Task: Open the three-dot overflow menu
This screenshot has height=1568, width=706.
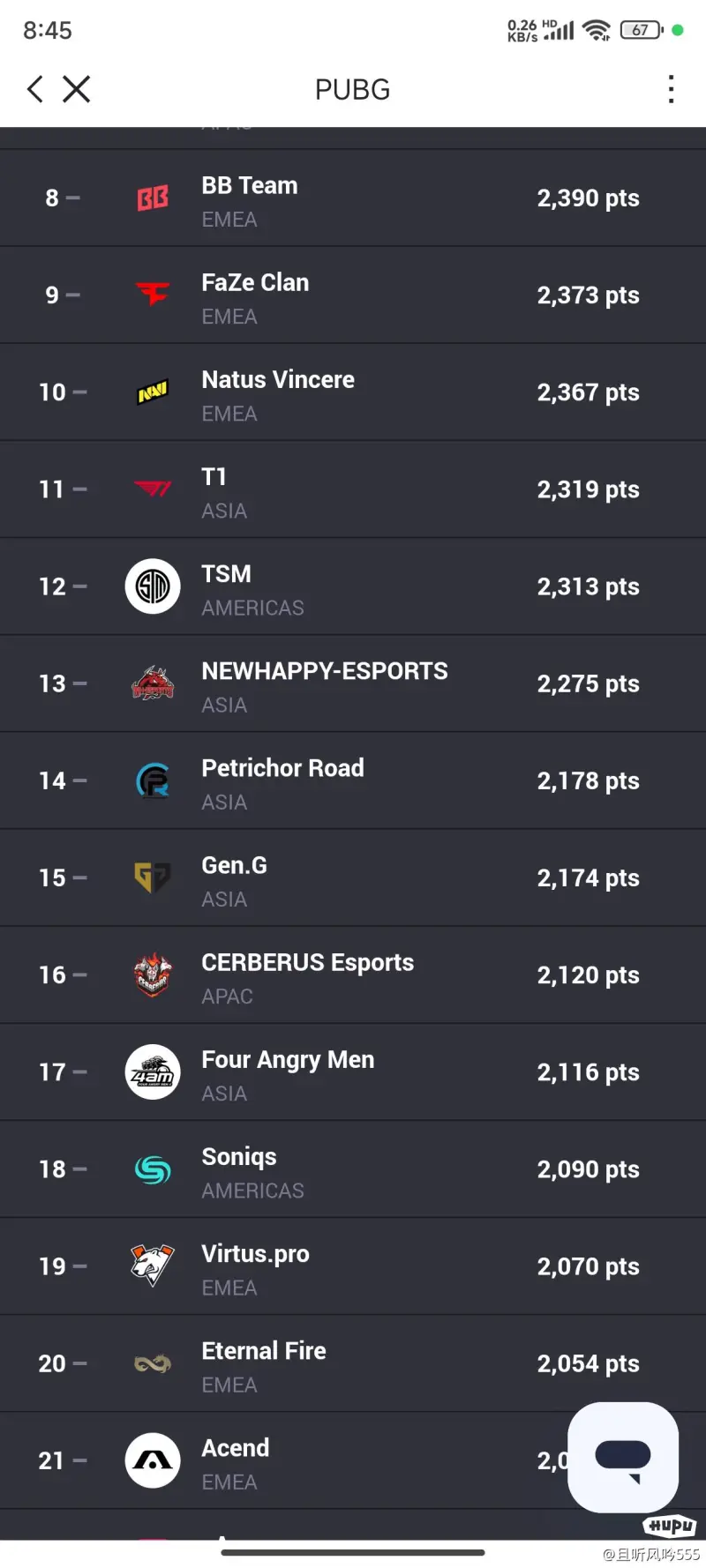Action: click(672, 89)
